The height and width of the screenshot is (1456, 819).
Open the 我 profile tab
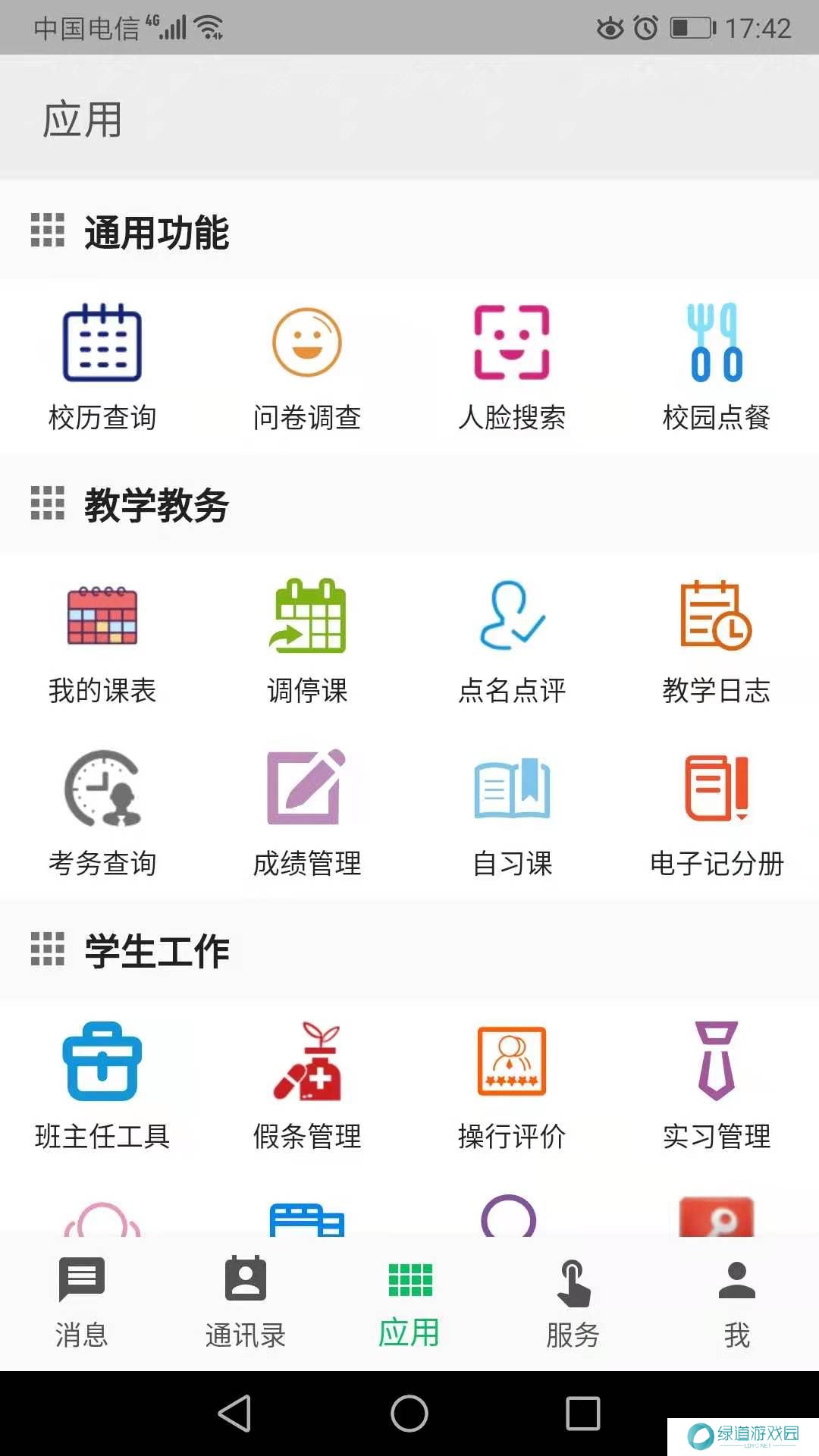736,1301
